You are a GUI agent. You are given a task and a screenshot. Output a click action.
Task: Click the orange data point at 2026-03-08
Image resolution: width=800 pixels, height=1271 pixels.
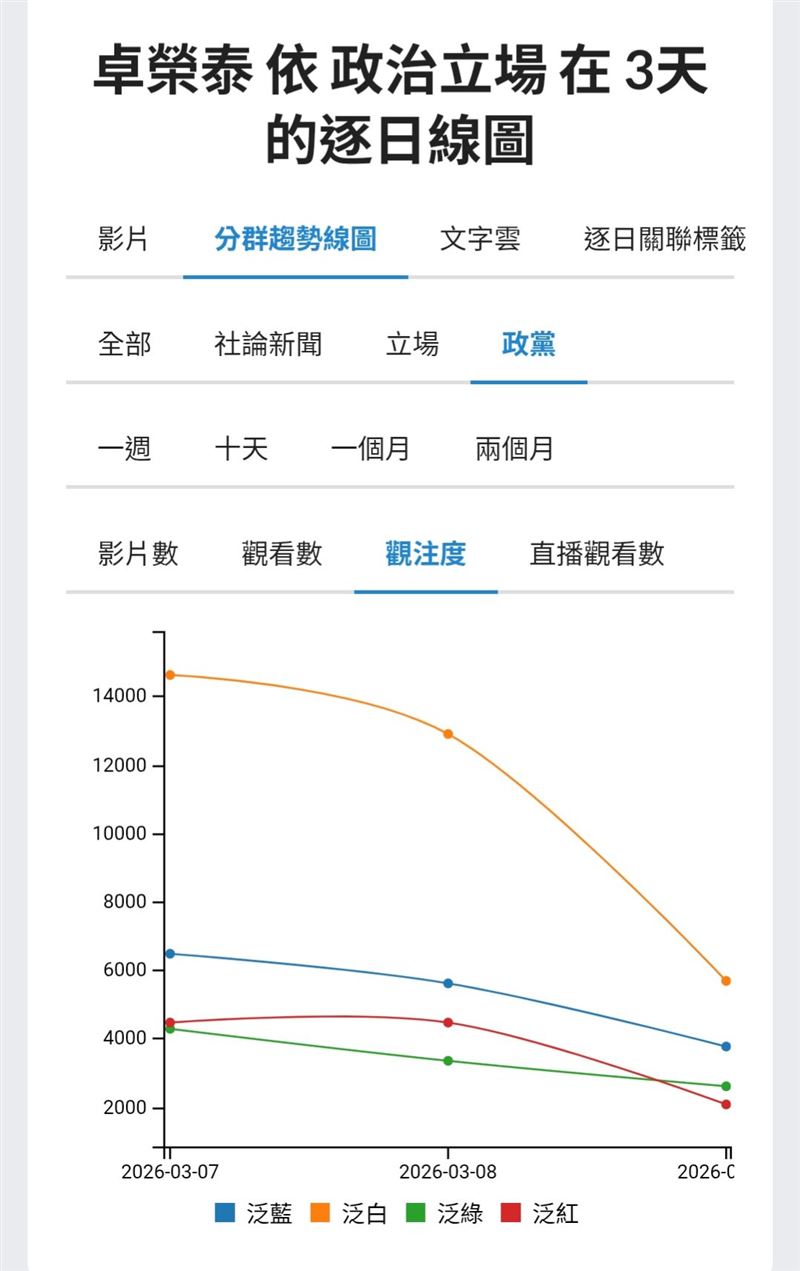[447, 733]
